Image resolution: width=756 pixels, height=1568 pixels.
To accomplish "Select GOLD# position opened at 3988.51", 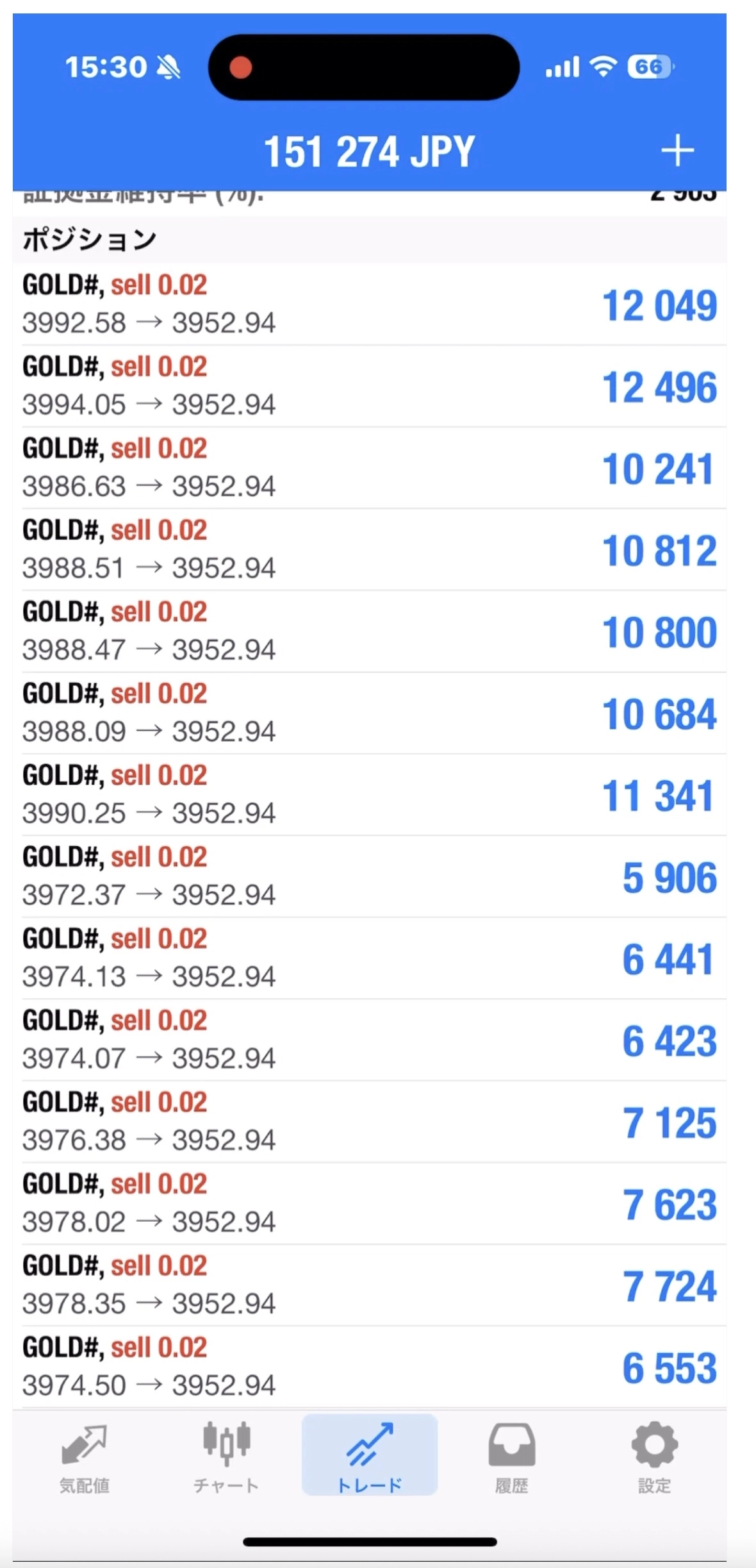I will point(370,549).
